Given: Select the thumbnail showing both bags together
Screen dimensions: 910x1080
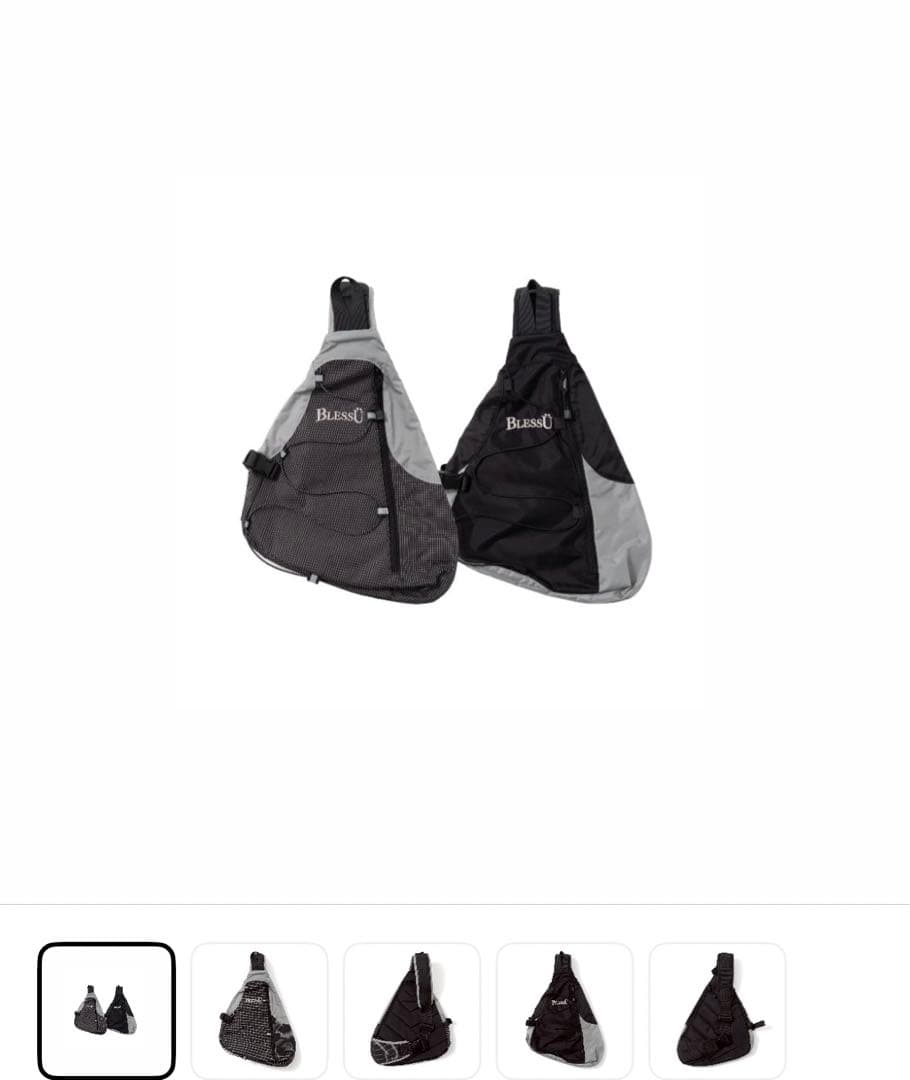Looking at the screenshot, I should (106, 1010).
